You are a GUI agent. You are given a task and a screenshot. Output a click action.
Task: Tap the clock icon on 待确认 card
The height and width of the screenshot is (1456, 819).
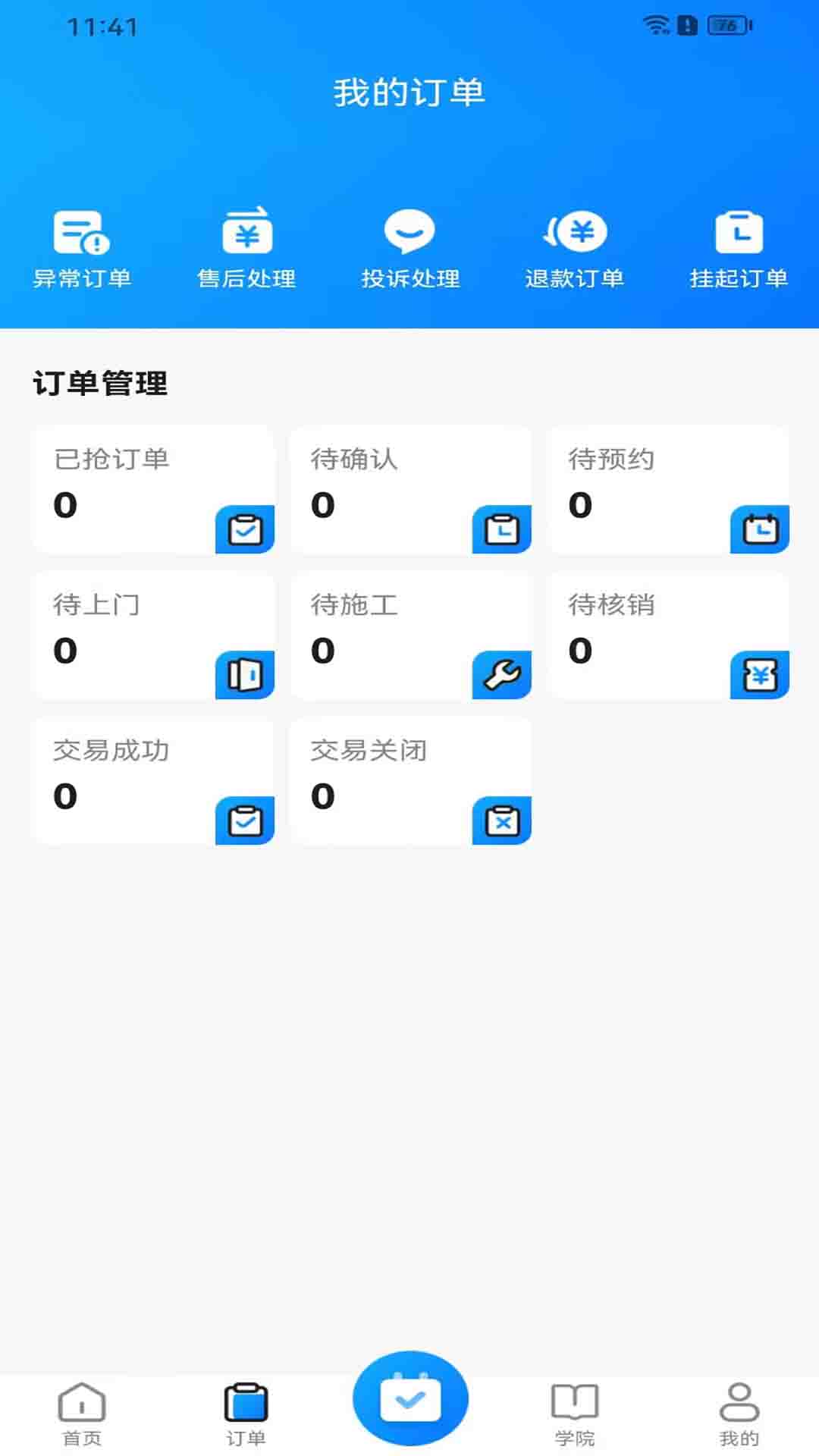[501, 529]
